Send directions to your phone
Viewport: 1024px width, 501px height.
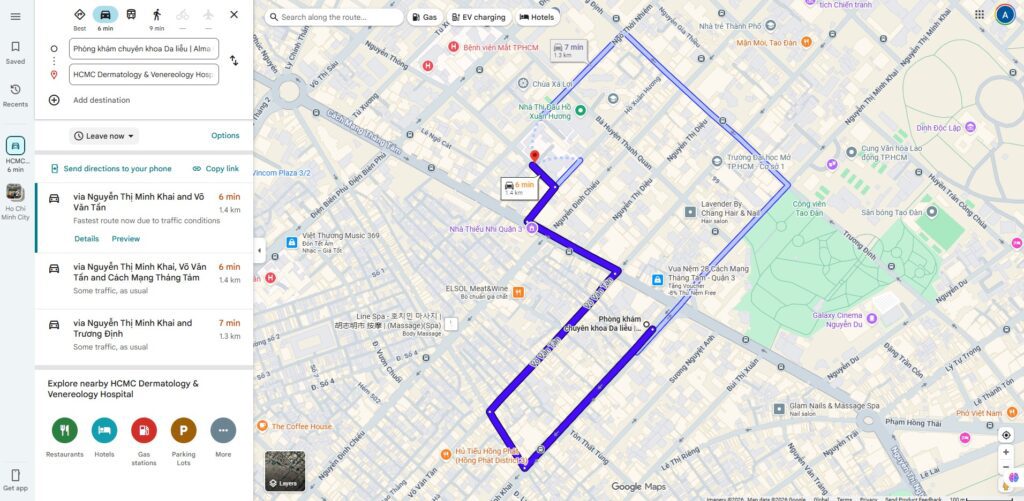[x=111, y=169]
